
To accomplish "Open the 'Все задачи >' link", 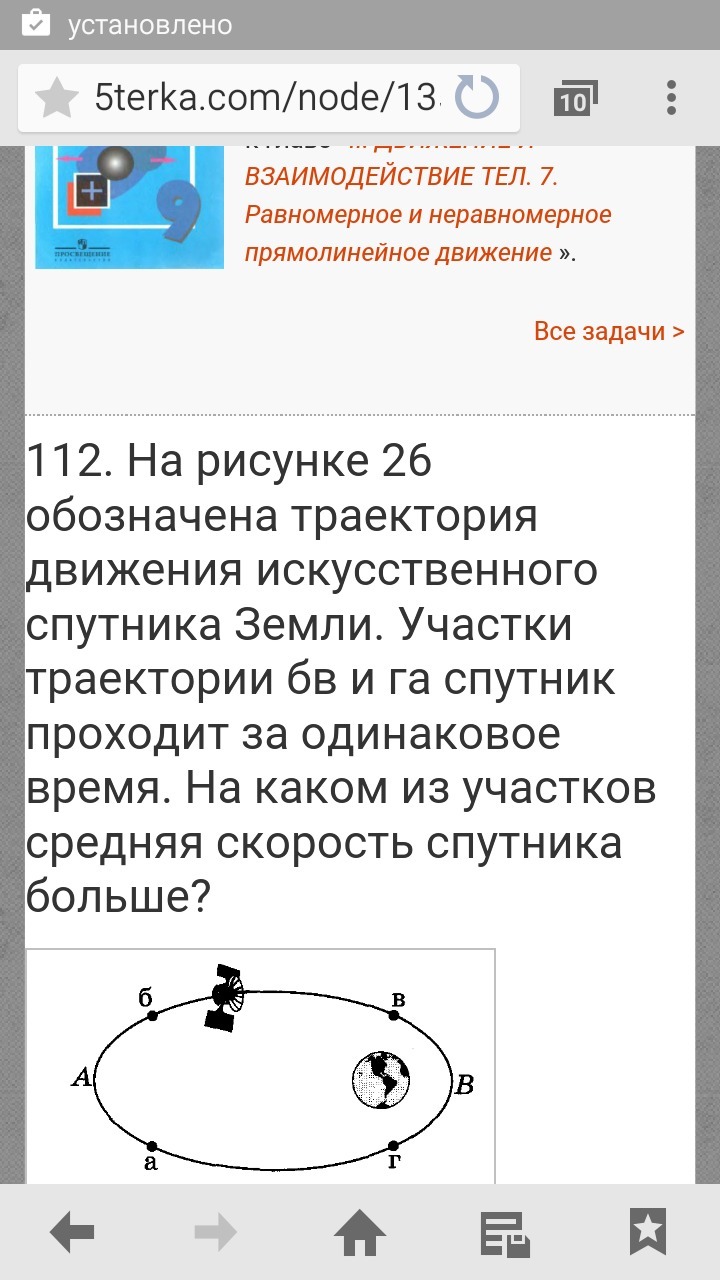I will tap(609, 331).
